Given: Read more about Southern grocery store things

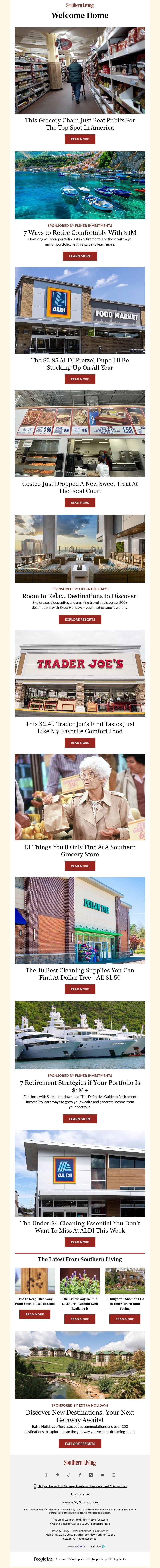Looking at the screenshot, I should (79, 866).
